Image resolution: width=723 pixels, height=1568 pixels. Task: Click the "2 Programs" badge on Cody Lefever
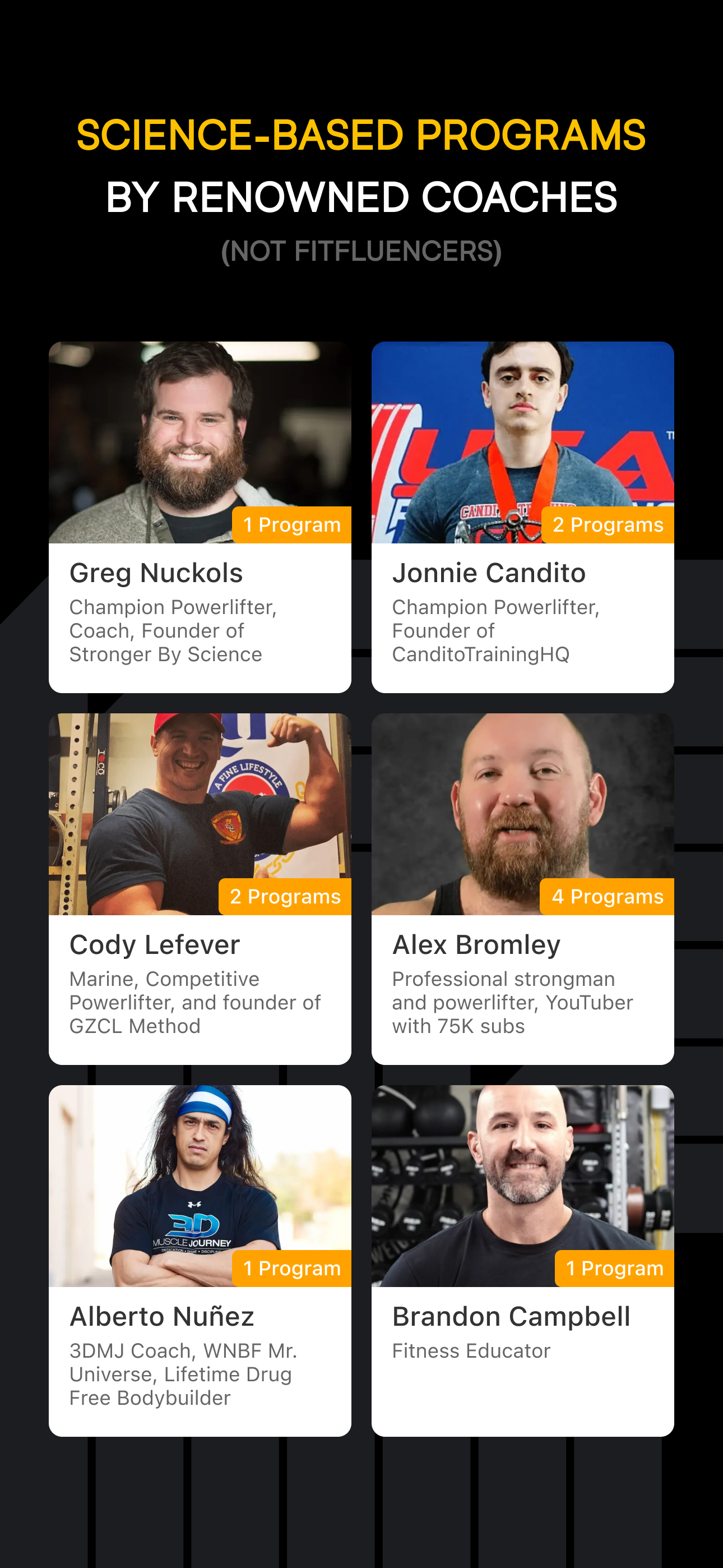[284, 896]
